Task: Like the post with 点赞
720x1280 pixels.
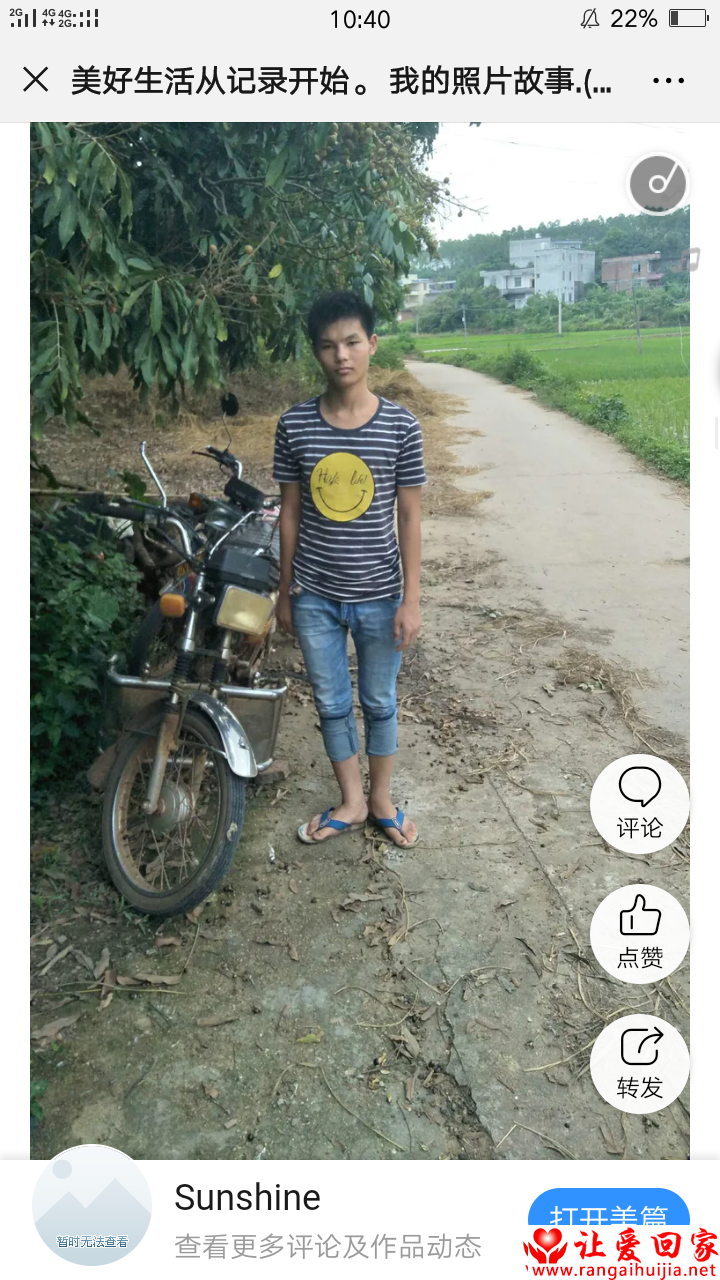Action: coord(639,933)
